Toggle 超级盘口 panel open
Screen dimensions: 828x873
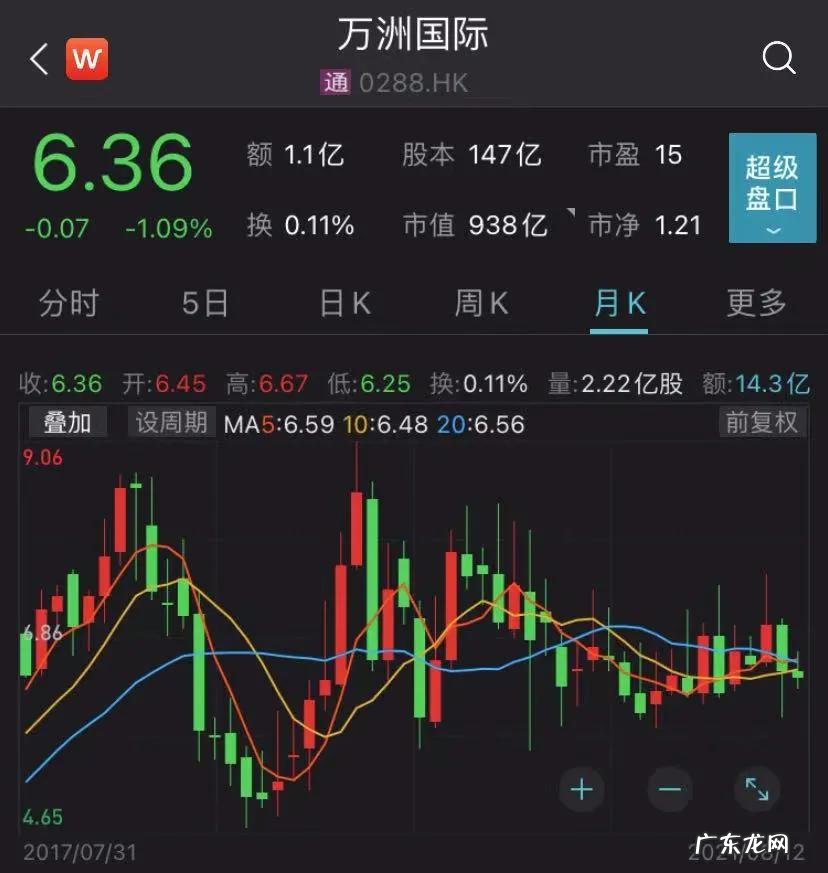pos(771,178)
